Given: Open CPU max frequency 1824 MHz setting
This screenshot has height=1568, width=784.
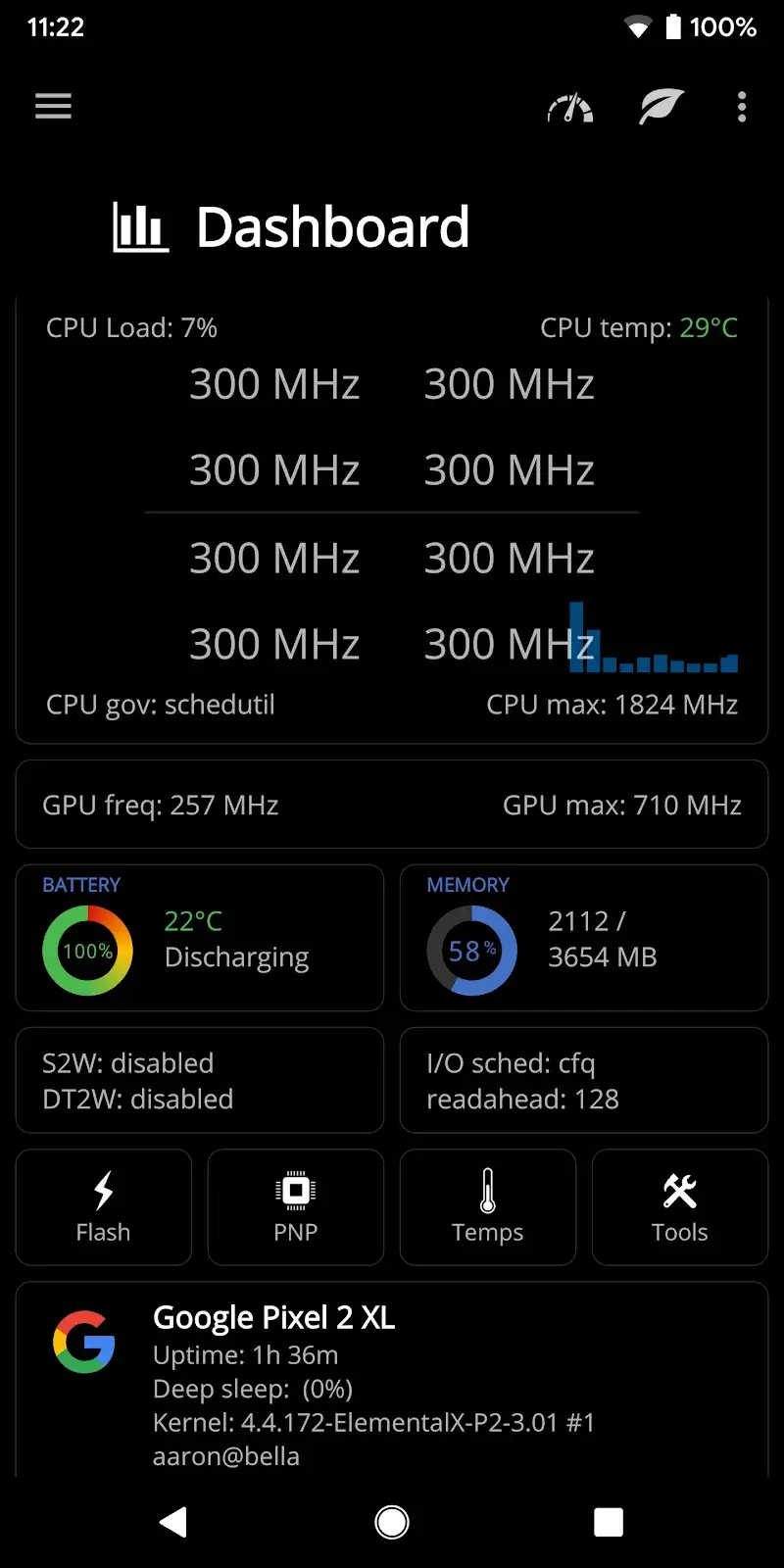Looking at the screenshot, I should [x=612, y=704].
